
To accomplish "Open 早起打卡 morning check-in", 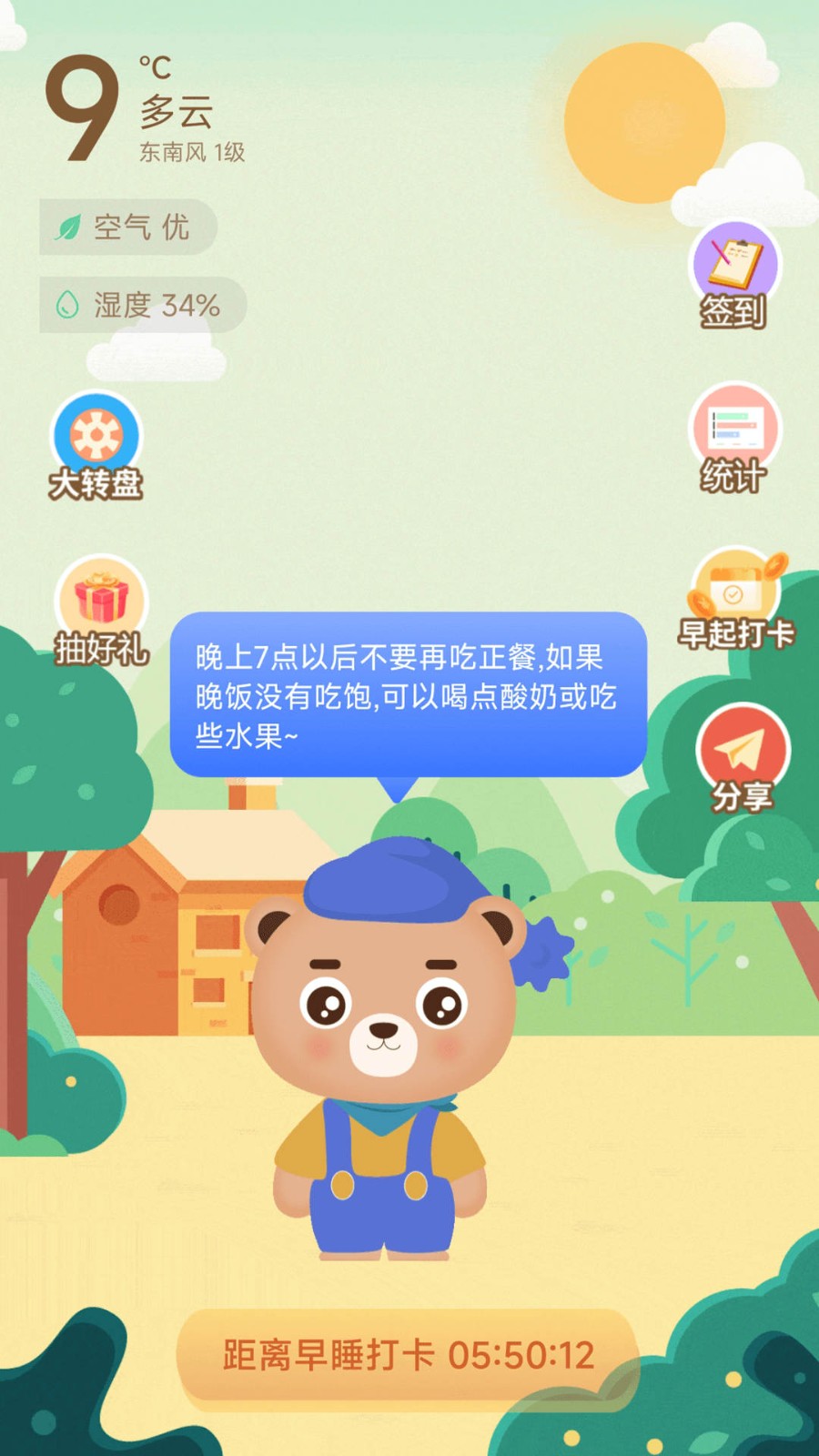I will coord(736,601).
